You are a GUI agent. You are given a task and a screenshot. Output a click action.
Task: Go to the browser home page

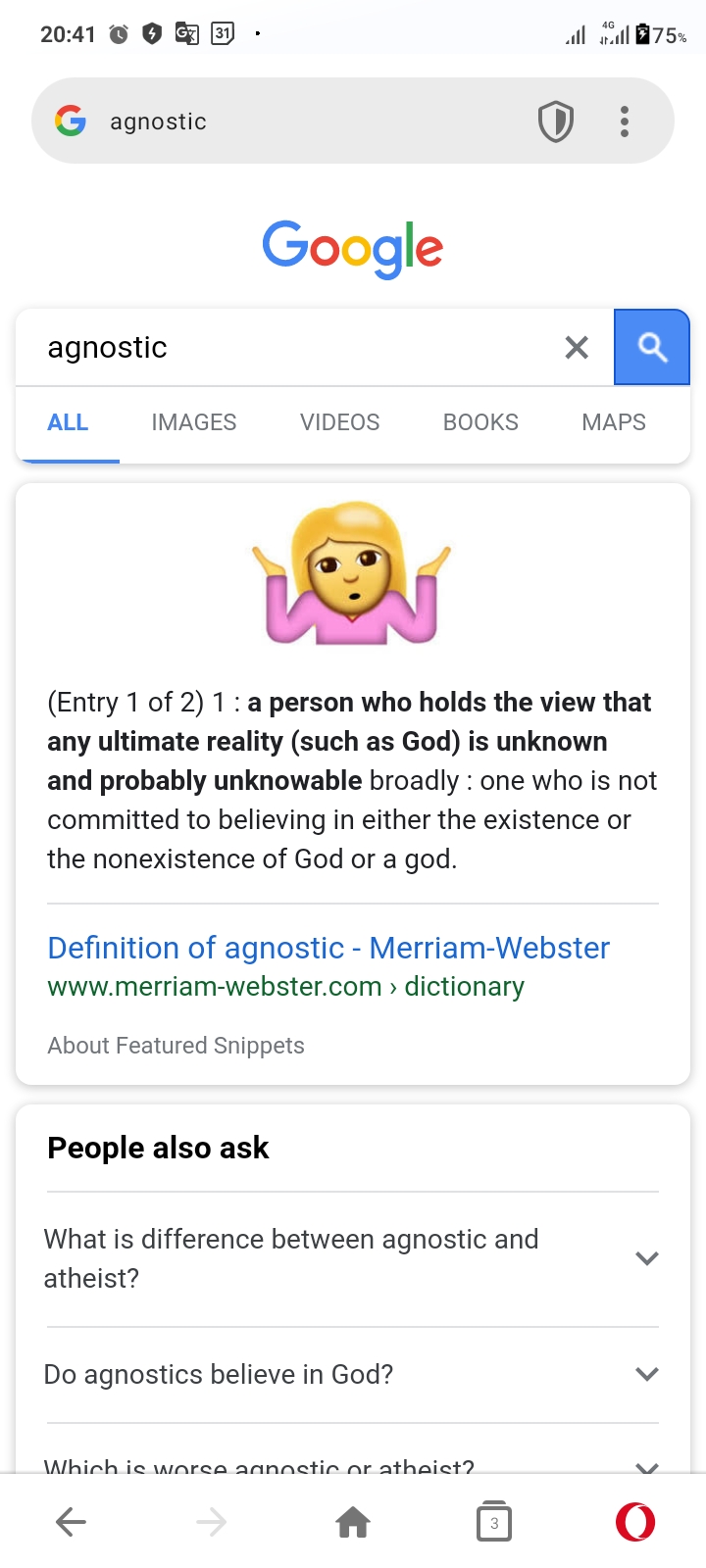(x=353, y=1522)
